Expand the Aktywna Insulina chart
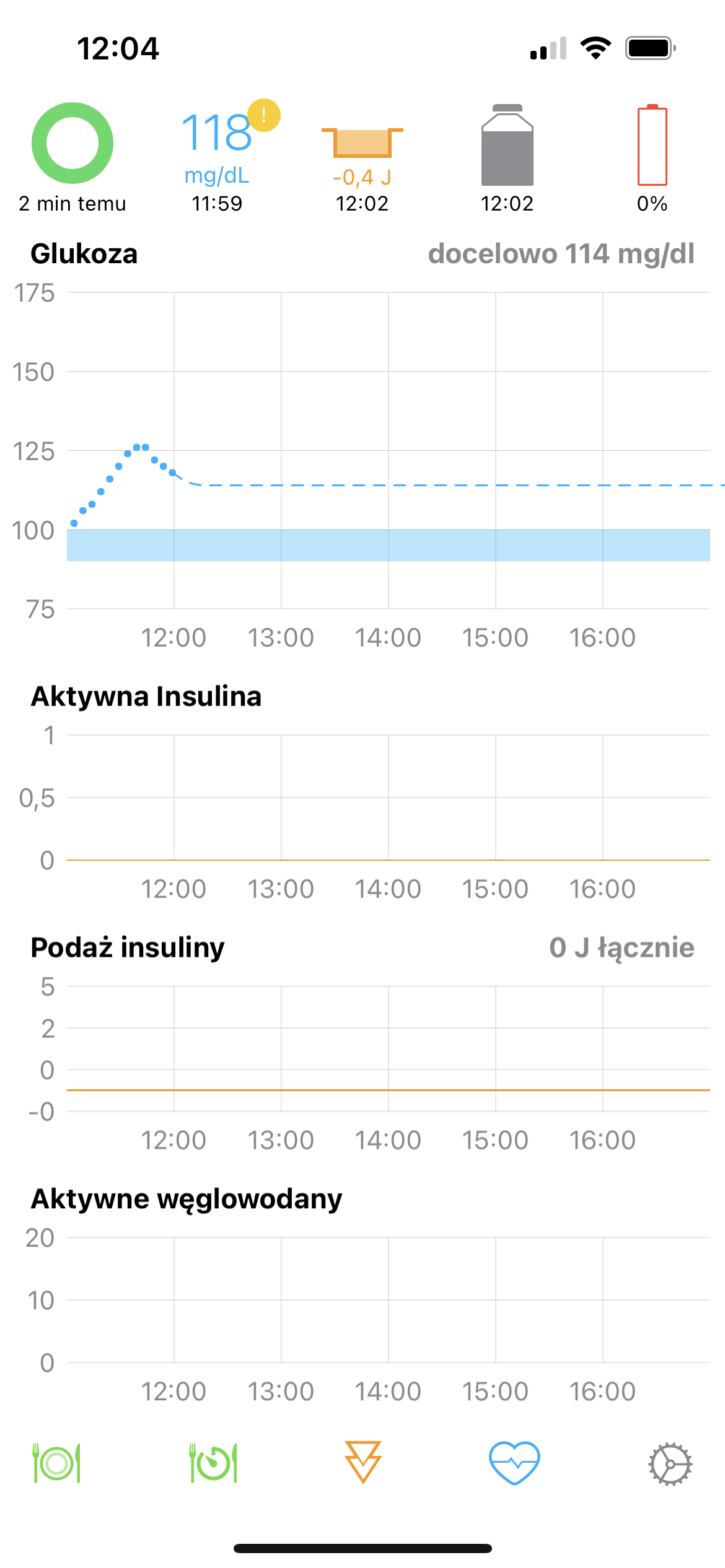Screen dimensions: 725x1568 (x=146, y=697)
